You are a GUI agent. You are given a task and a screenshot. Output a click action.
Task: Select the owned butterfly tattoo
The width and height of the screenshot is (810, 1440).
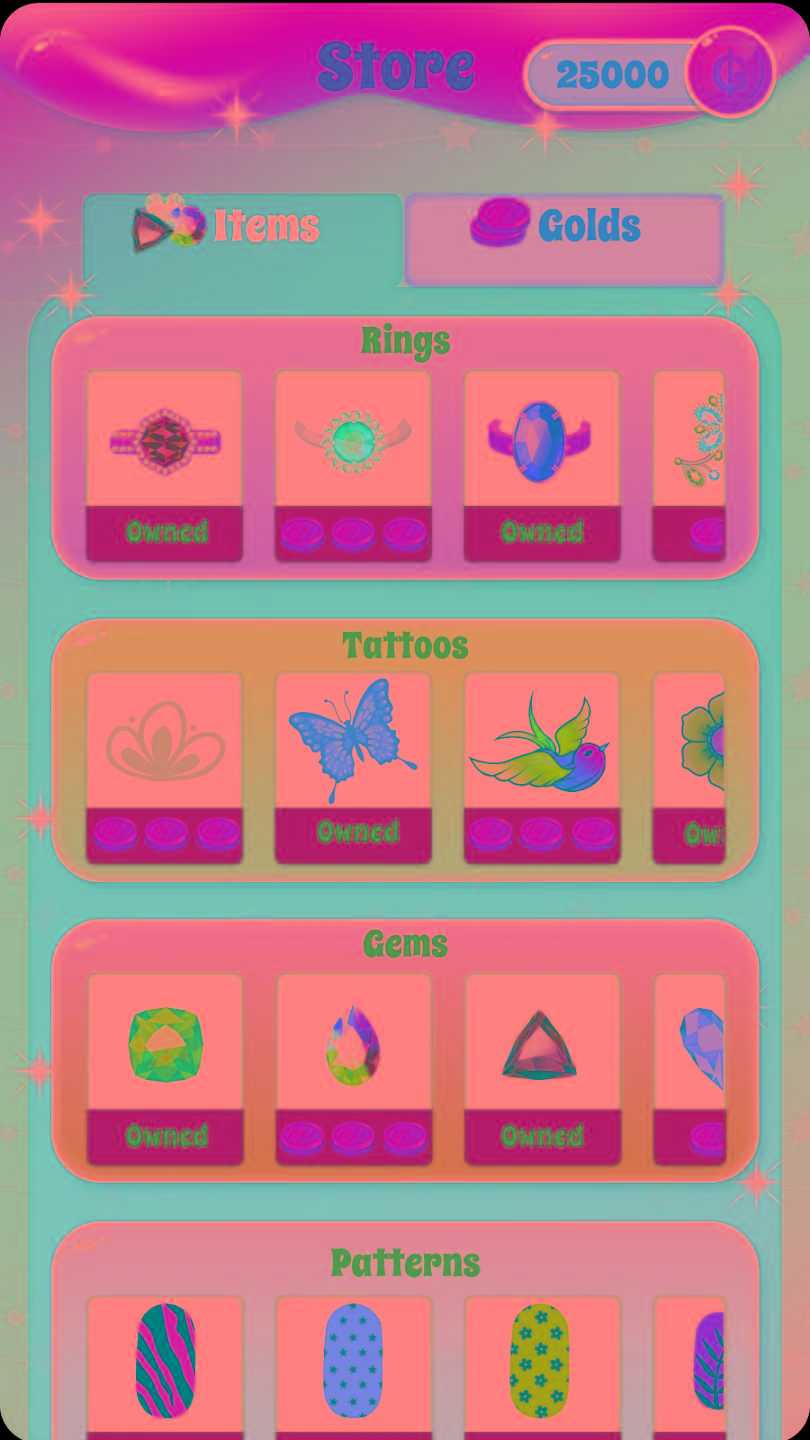[353, 766]
